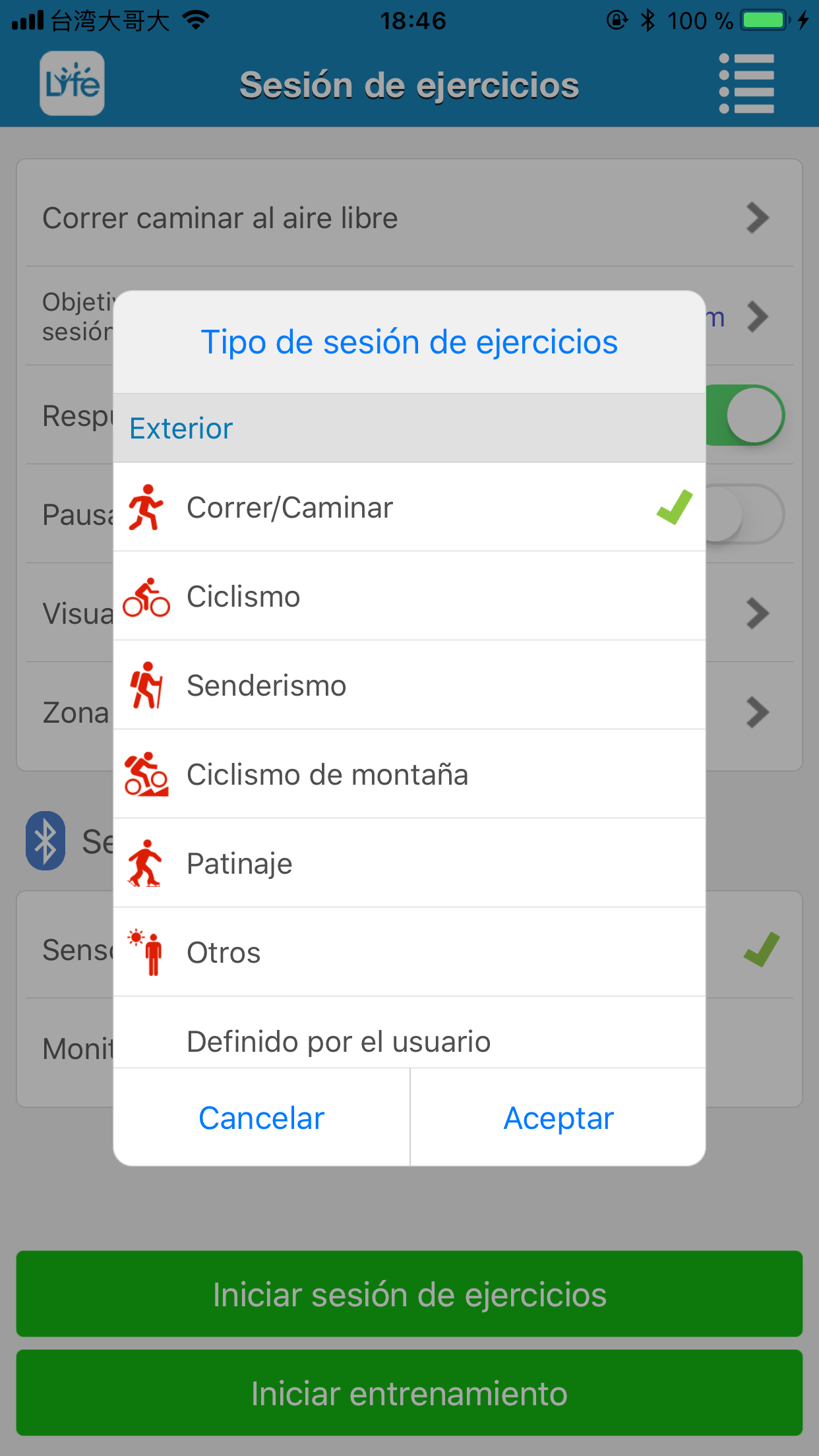Tap Cancelar to dismiss the dialog
Viewport: 819px width, 1456px height.
pyautogui.click(x=262, y=1118)
